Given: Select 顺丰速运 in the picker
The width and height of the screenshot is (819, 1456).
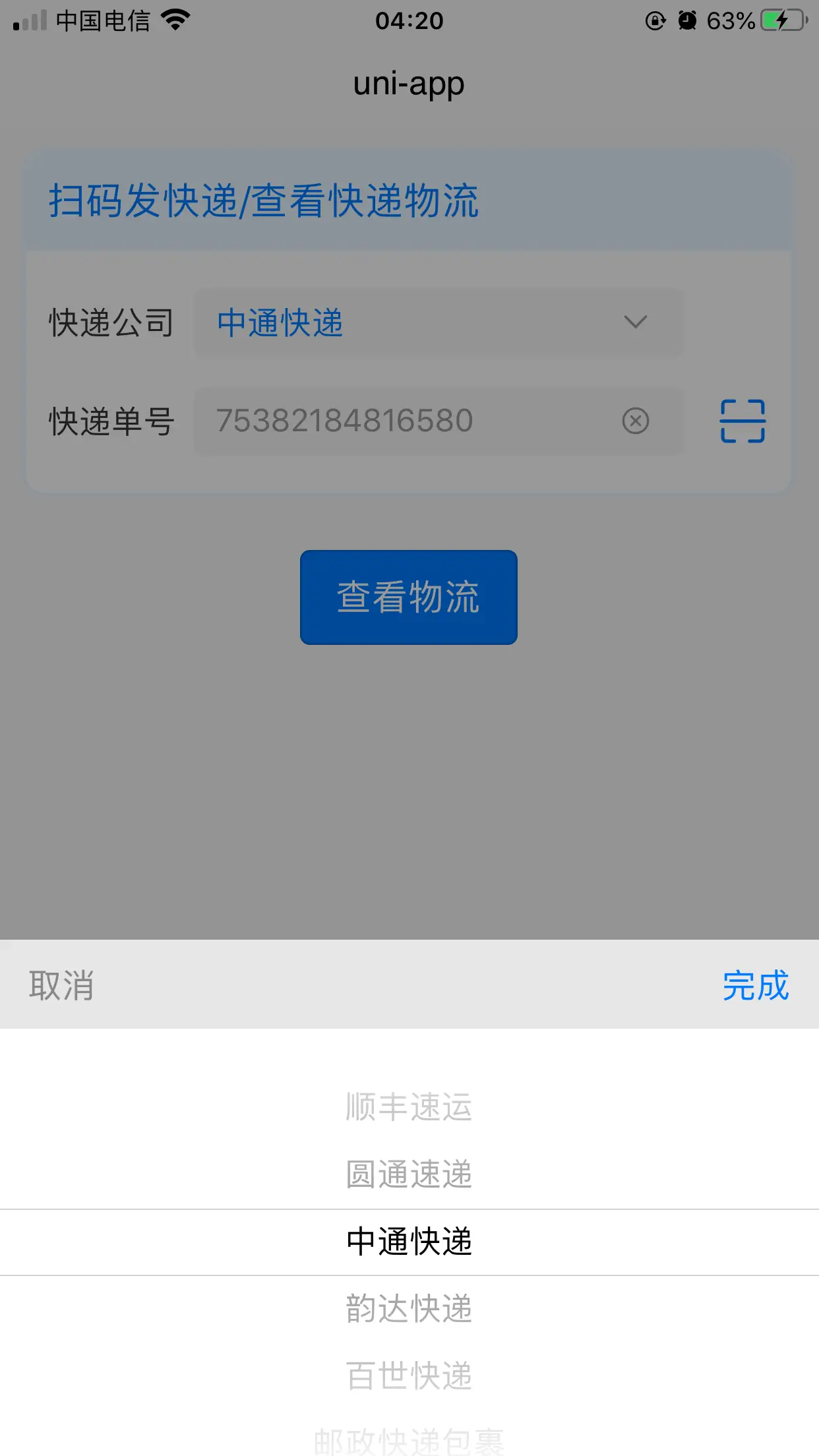Looking at the screenshot, I should (409, 1107).
